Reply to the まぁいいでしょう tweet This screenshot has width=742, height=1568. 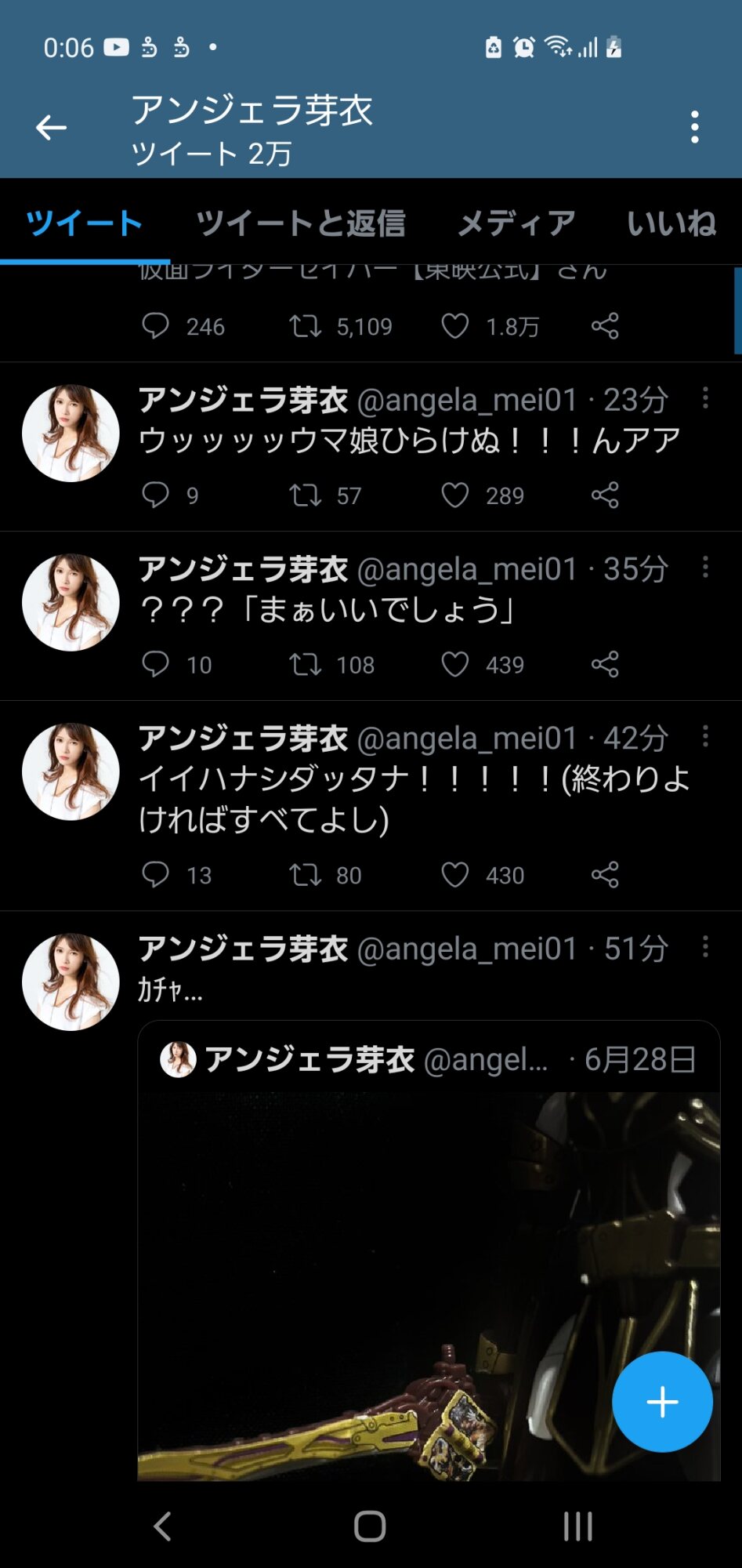(155, 665)
